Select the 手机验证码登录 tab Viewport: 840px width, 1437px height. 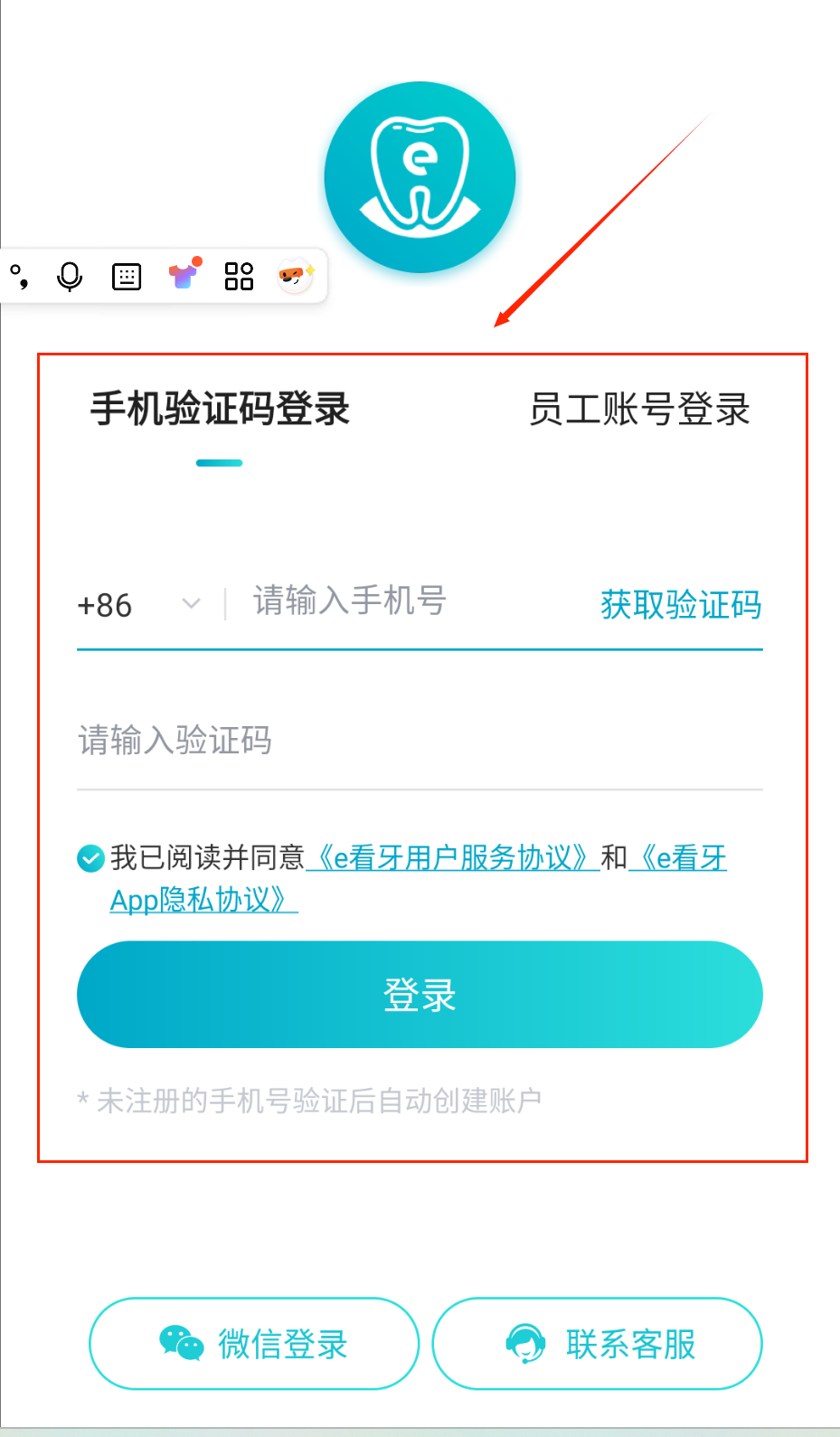point(220,410)
